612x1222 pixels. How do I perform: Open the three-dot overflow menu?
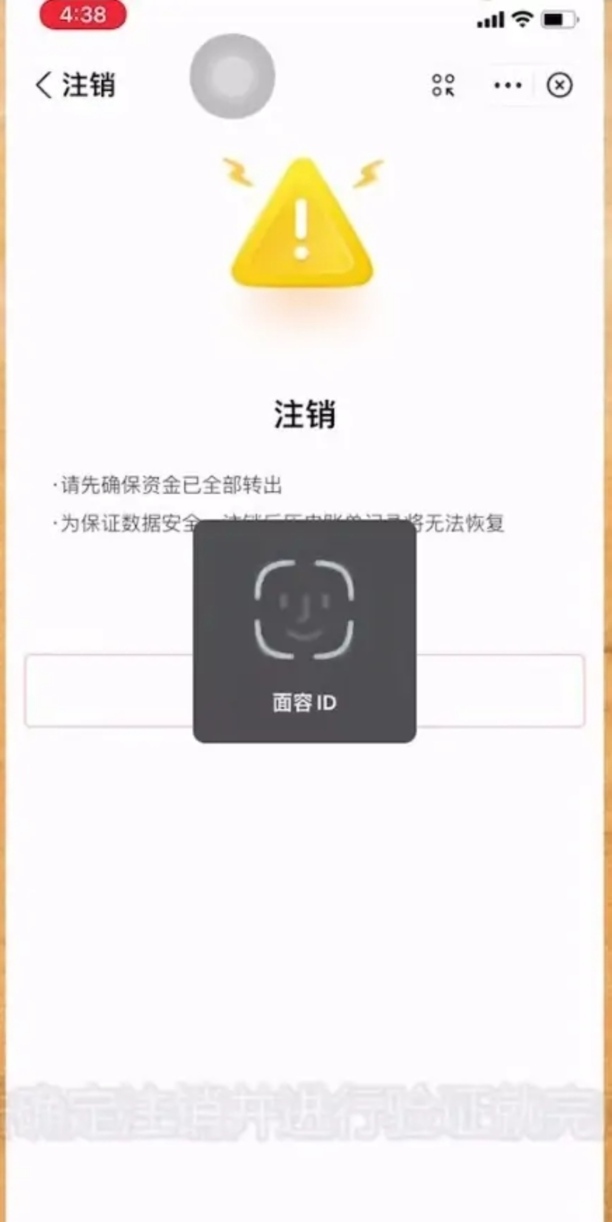[508, 85]
